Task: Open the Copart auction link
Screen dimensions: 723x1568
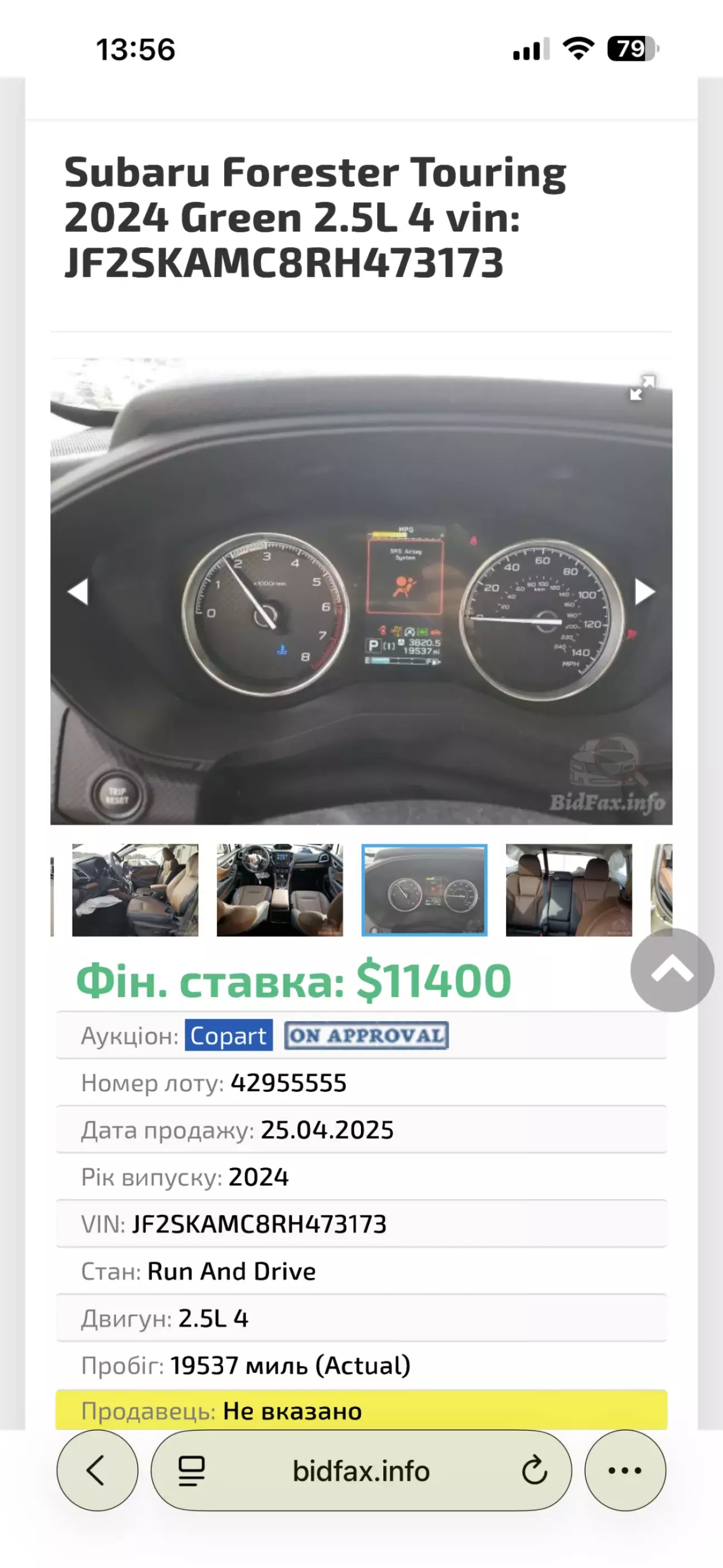Action: coord(228,1035)
